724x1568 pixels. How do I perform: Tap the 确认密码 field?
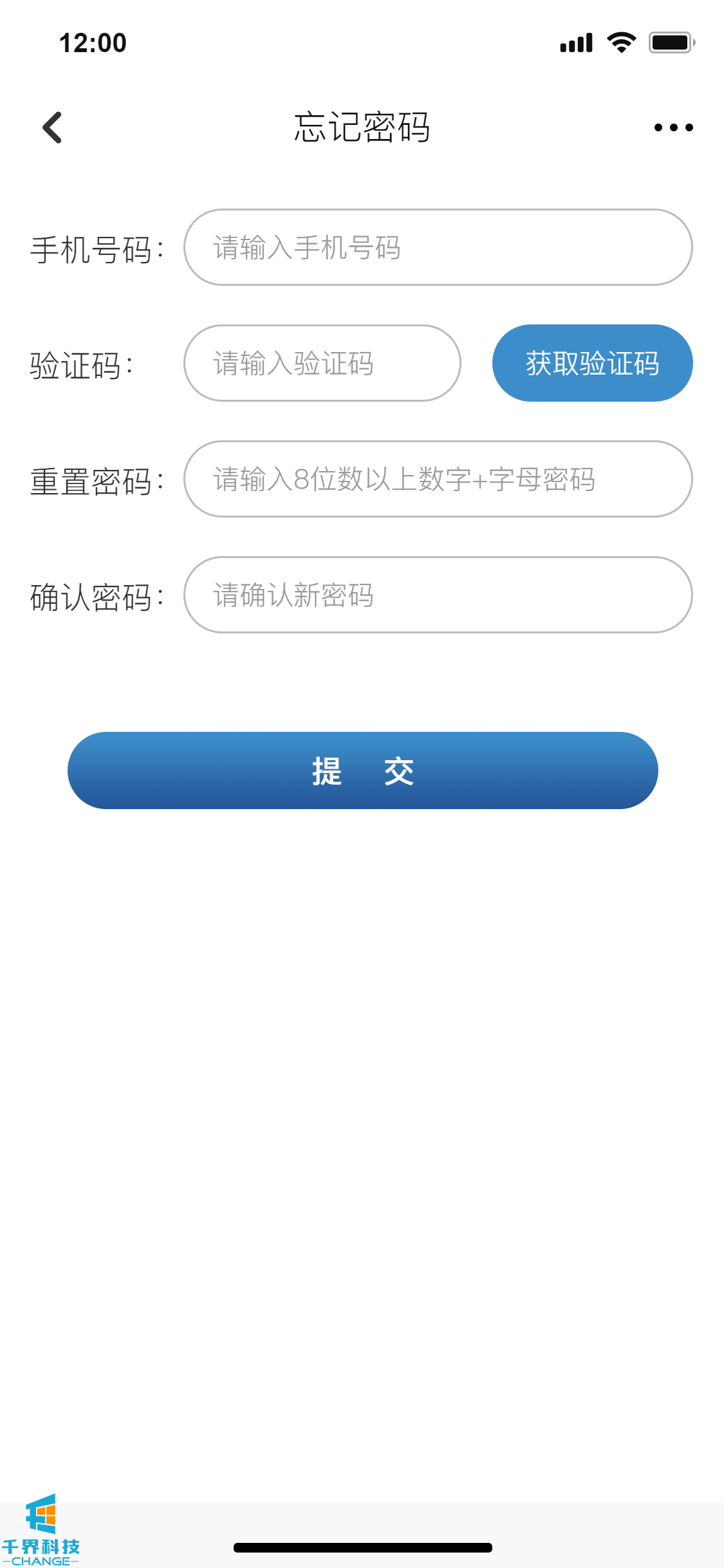438,595
